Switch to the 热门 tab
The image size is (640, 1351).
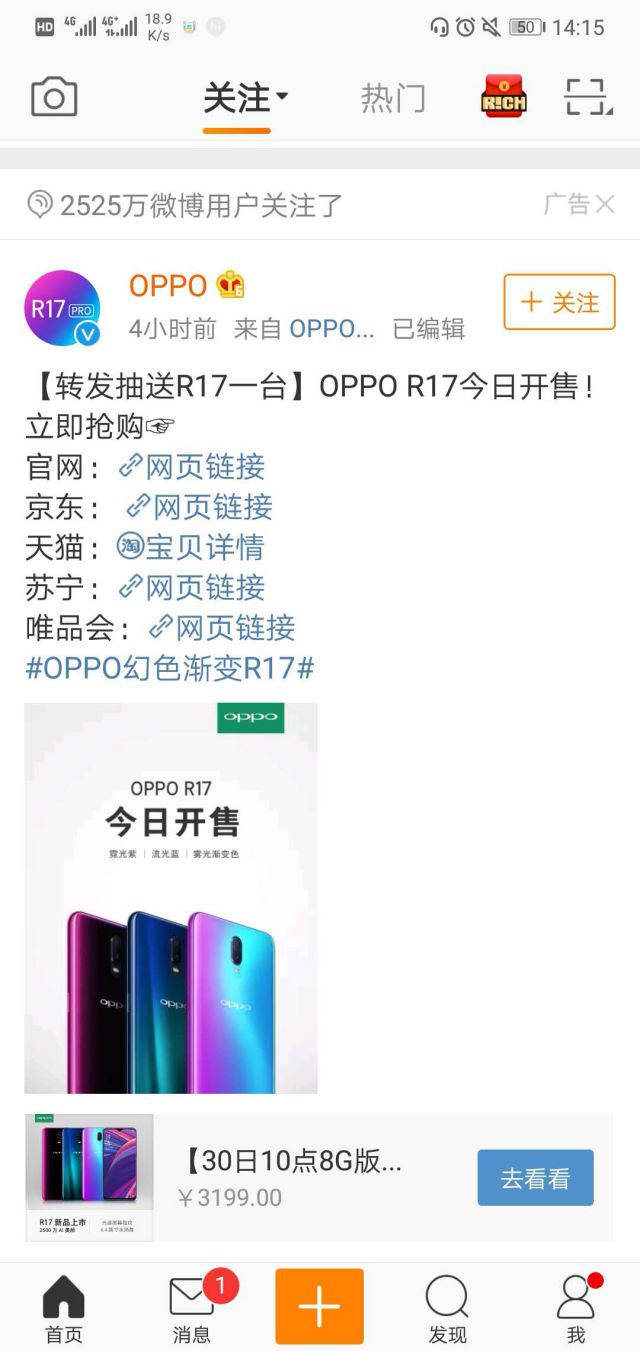(392, 98)
